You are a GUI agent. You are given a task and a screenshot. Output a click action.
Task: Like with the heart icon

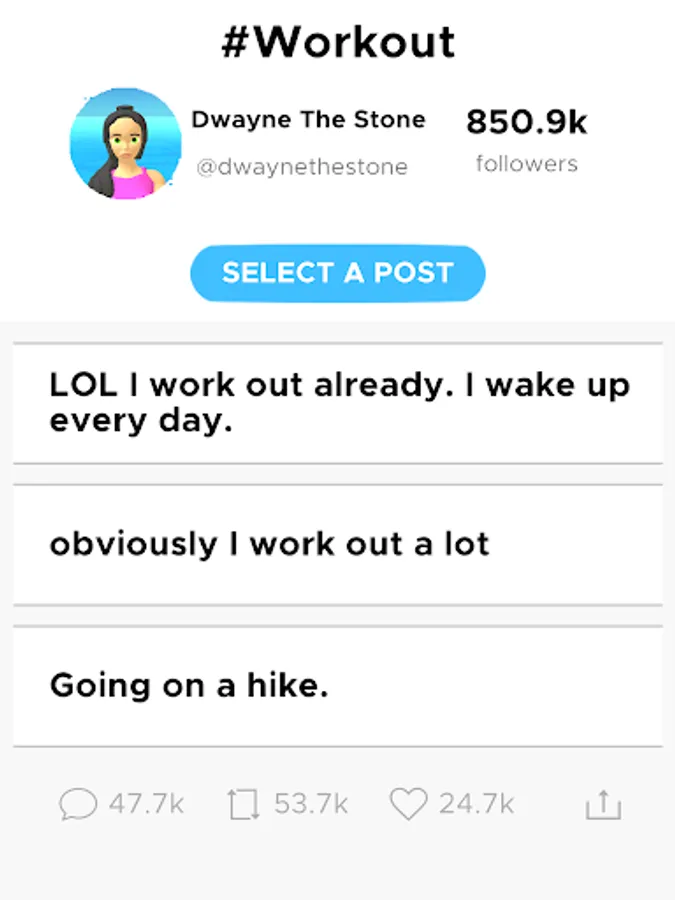[x=409, y=804]
